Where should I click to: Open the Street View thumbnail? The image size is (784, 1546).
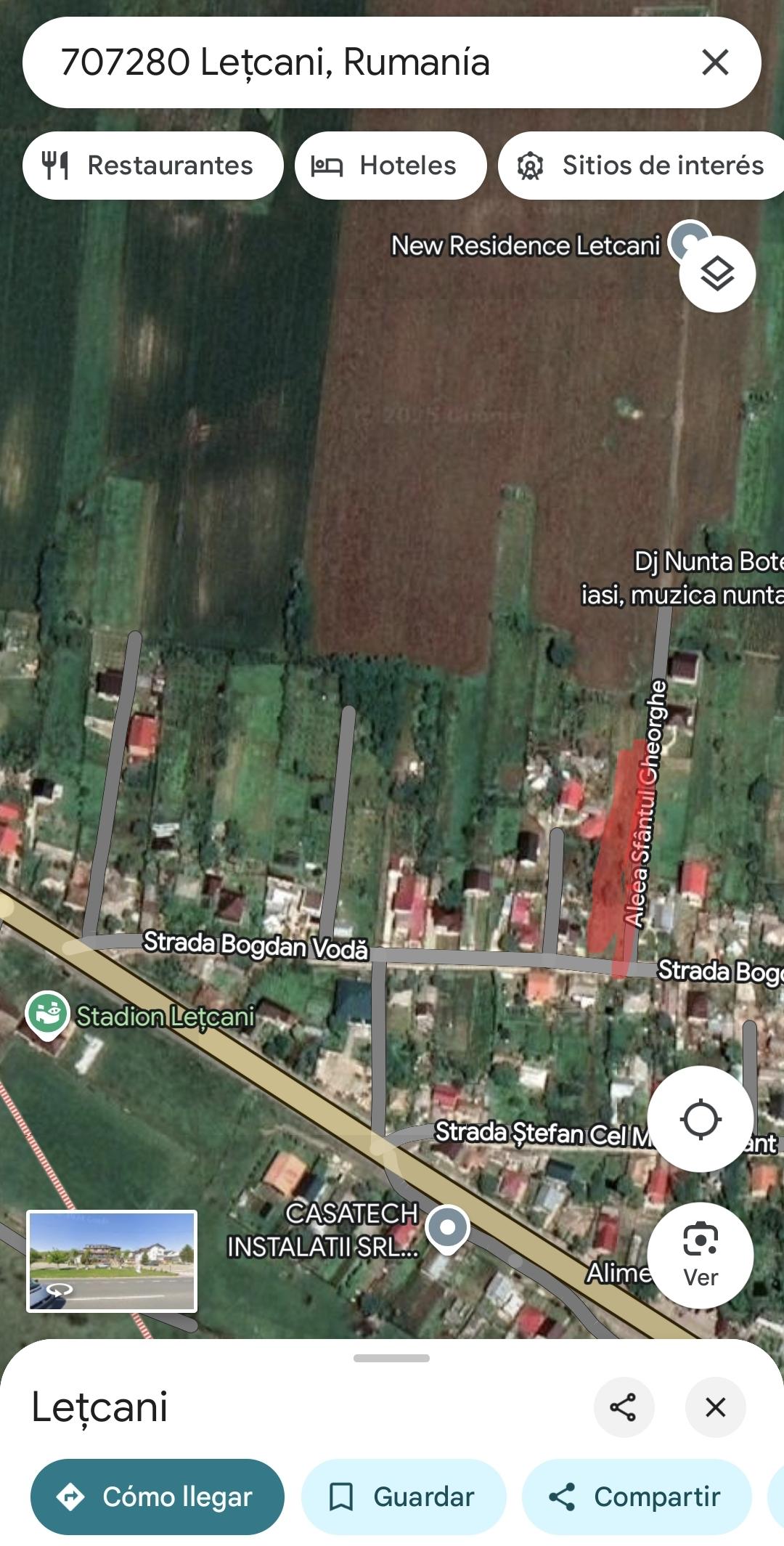pos(112,1261)
